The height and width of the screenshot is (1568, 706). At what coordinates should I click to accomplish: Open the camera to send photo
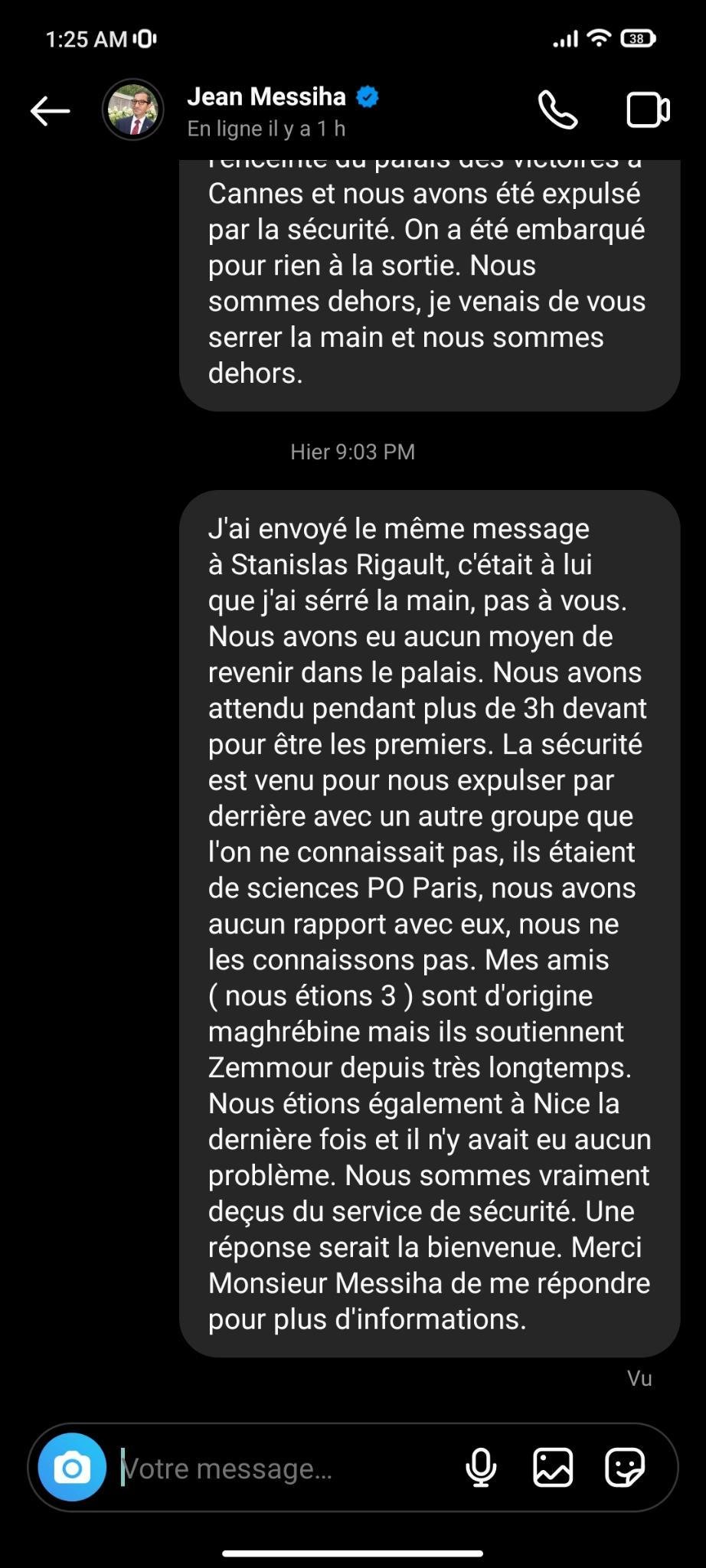pyautogui.click(x=72, y=1467)
